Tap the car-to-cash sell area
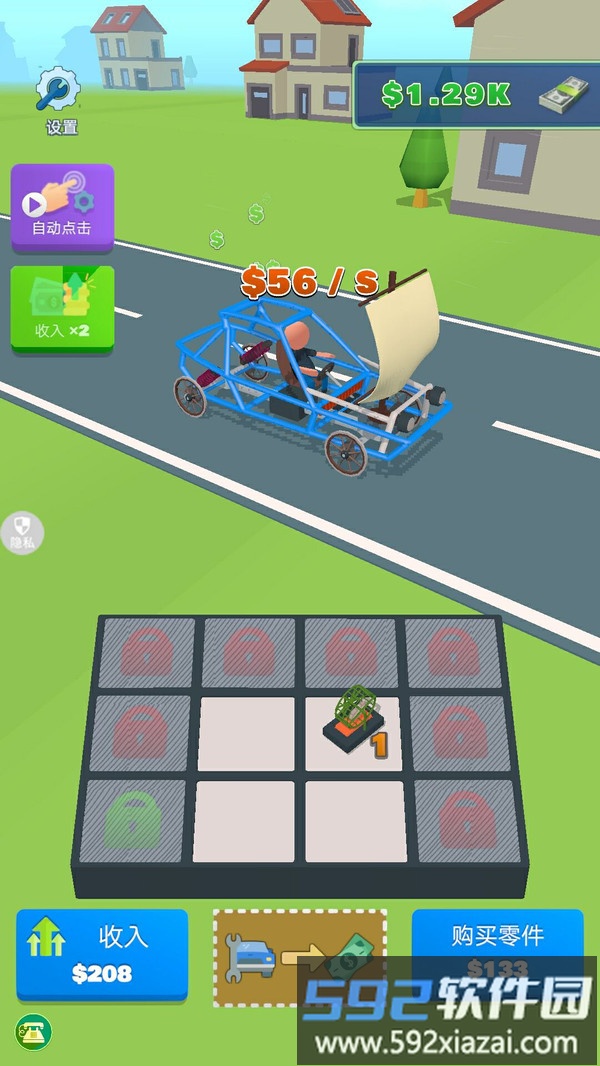Viewport: 600px width, 1066px height. coord(299,957)
